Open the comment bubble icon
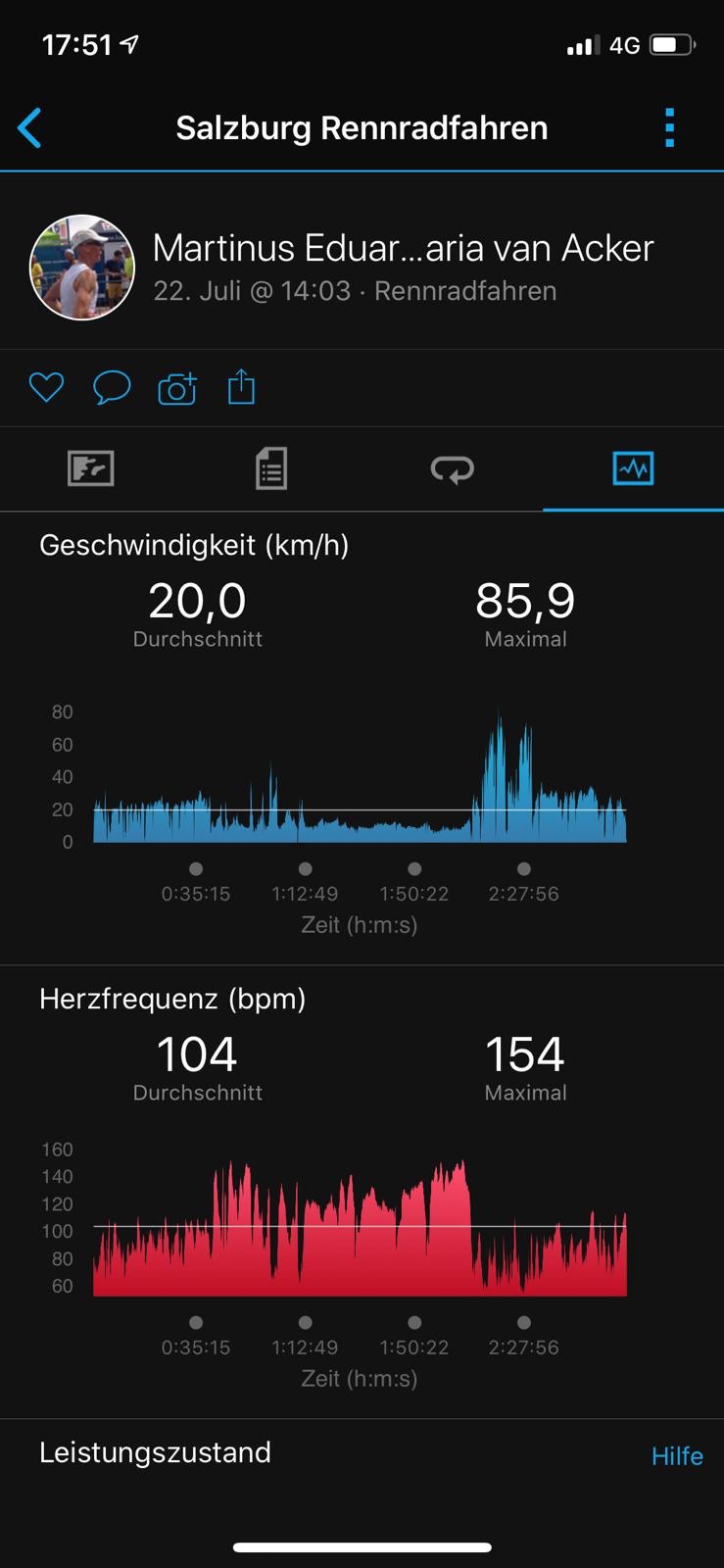The height and width of the screenshot is (1568, 724). pos(112,388)
